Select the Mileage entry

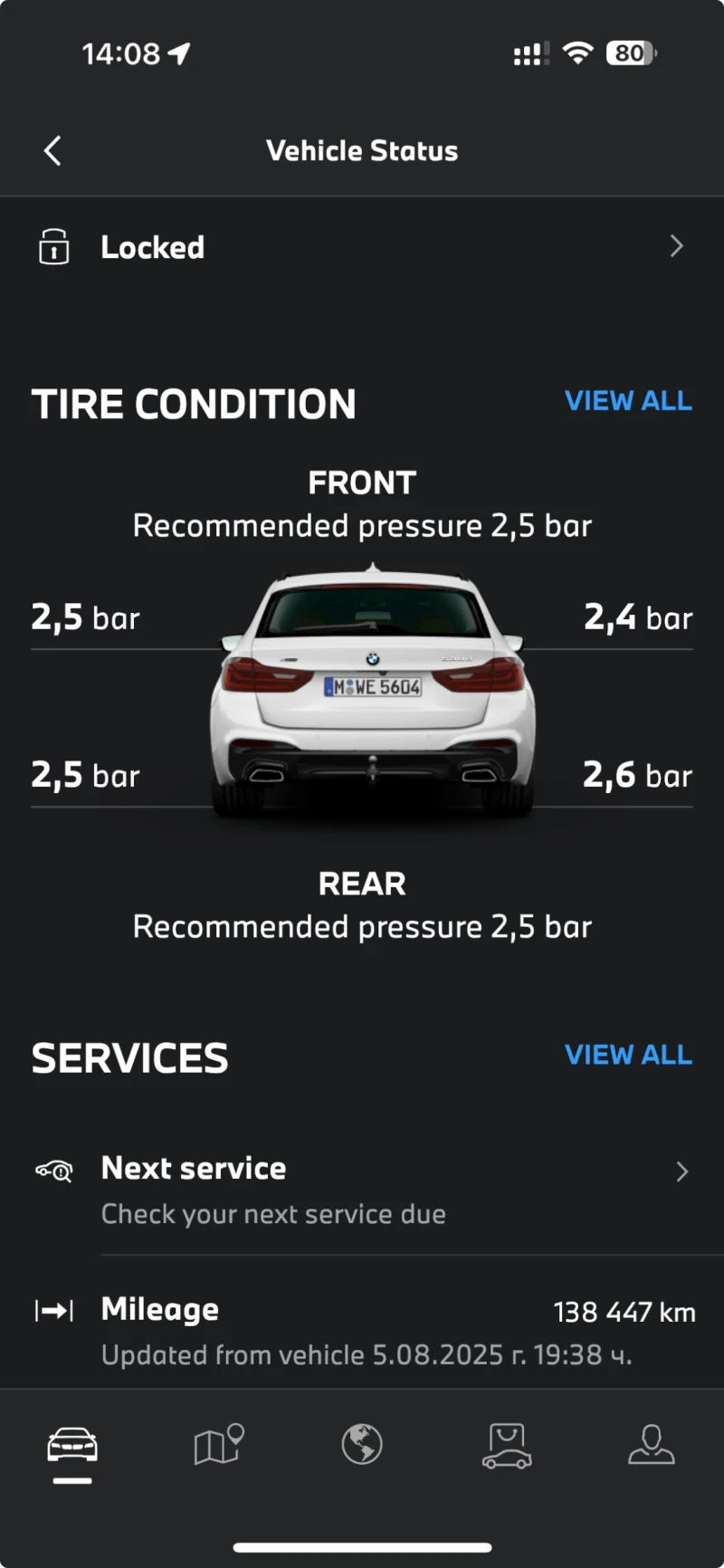pyautogui.click(x=159, y=1310)
